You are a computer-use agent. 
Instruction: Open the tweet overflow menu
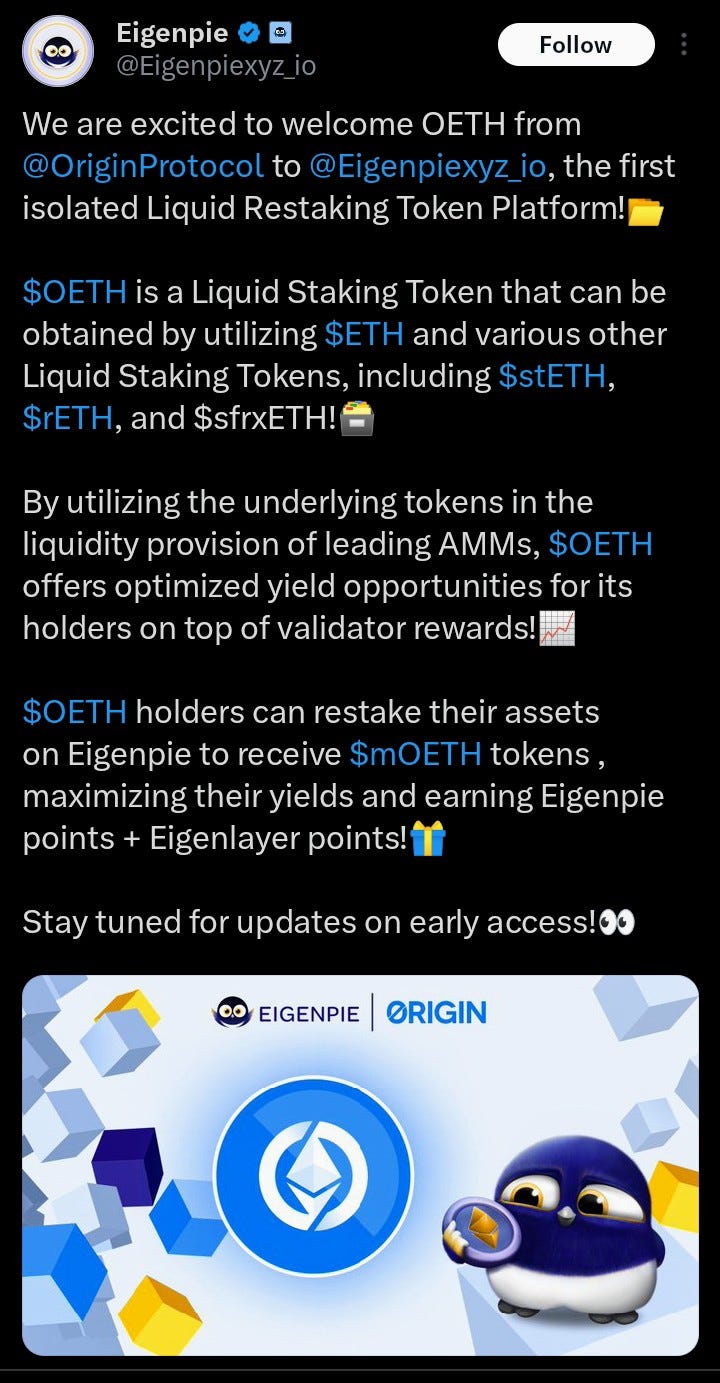click(x=684, y=45)
